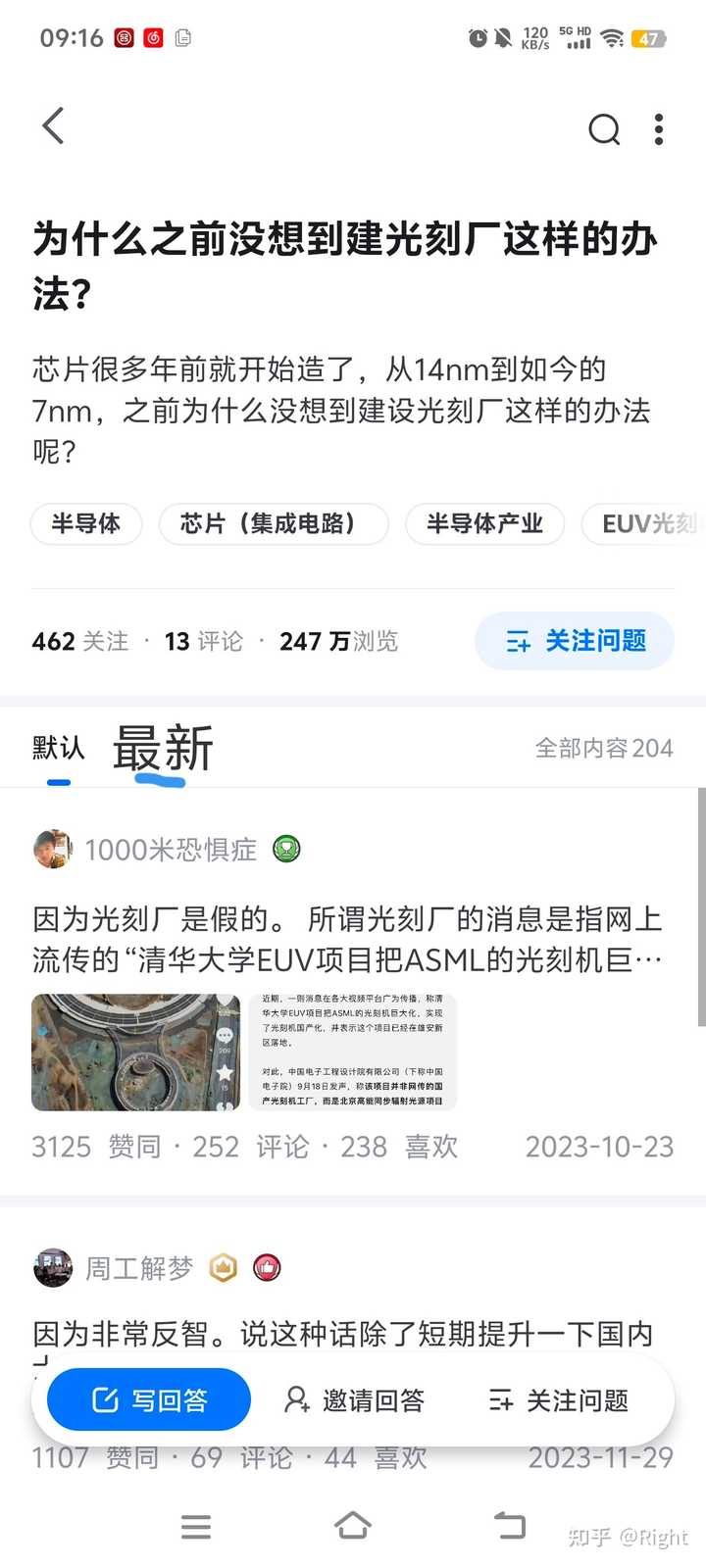Switch to the 最新 sorting tab

click(x=163, y=749)
